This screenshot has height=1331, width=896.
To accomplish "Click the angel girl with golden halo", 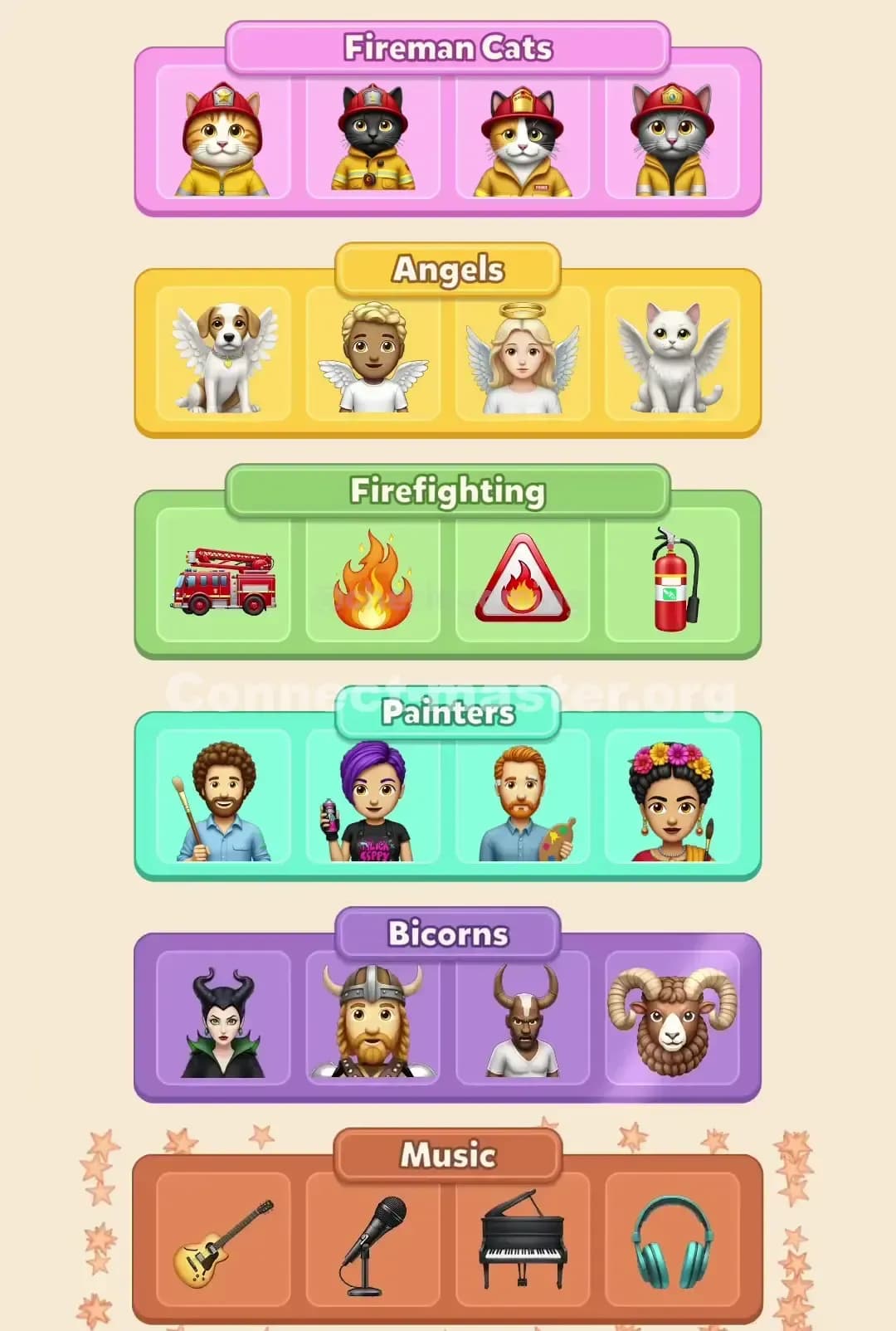I will pyautogui.click(x=523, y=357).
